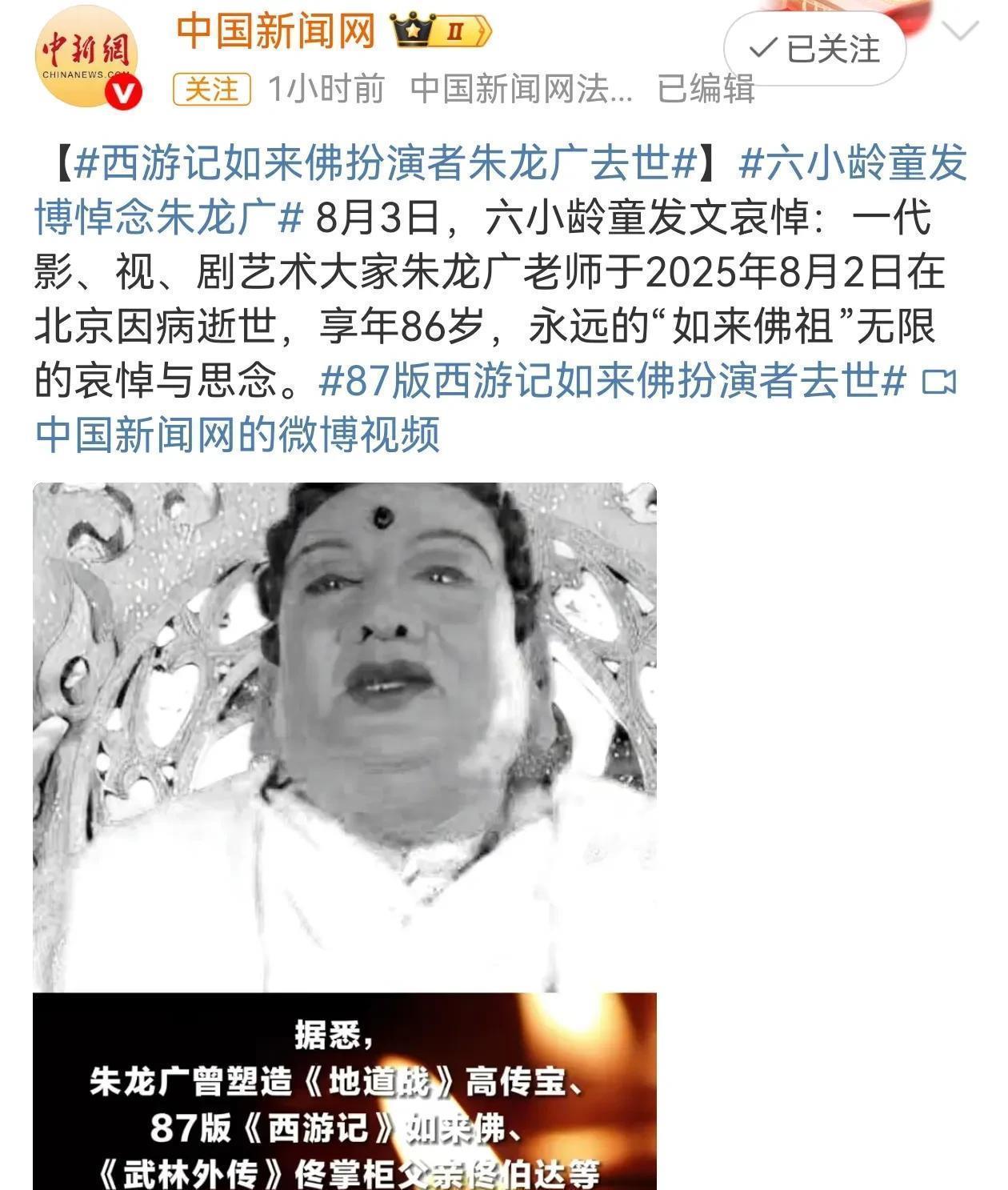Tap the orange 关注 tag

point(212,89)
